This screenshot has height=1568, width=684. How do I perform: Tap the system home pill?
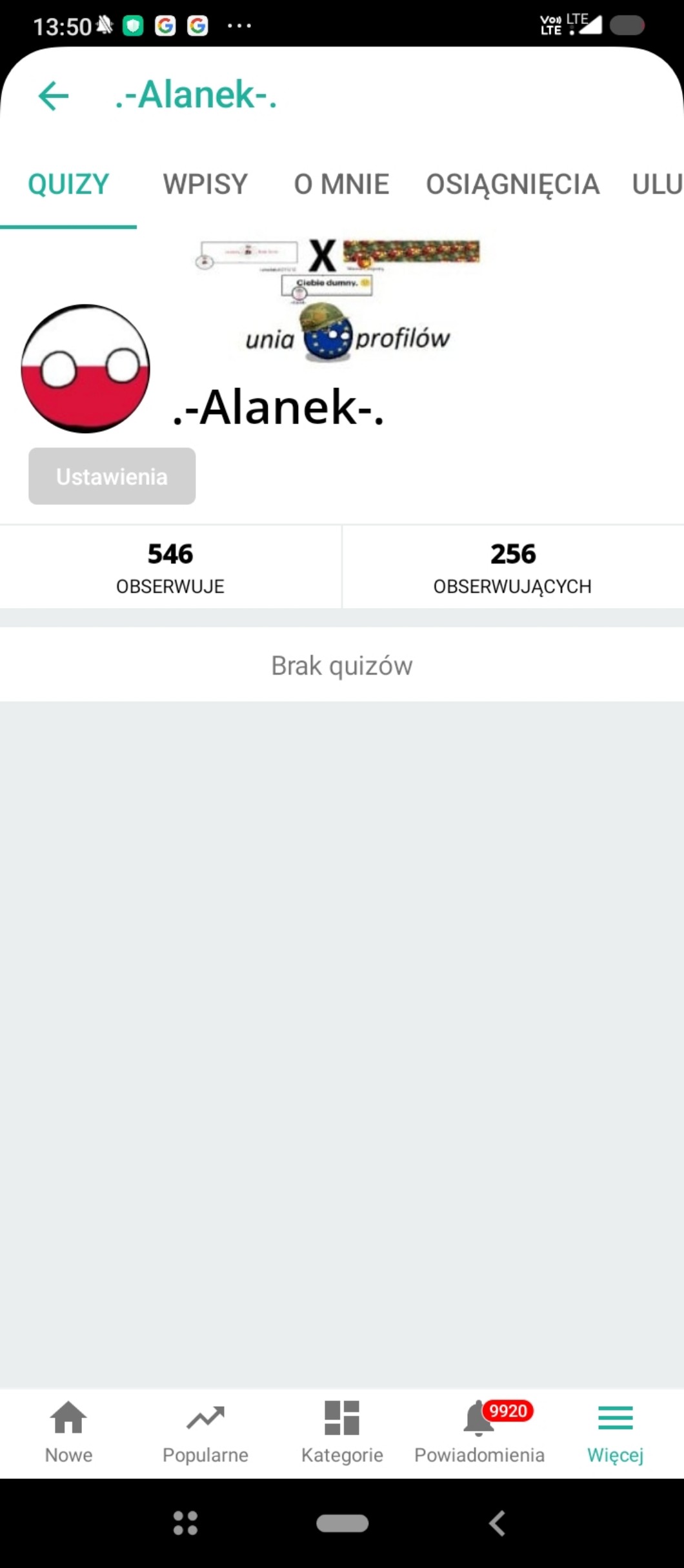342,1523
